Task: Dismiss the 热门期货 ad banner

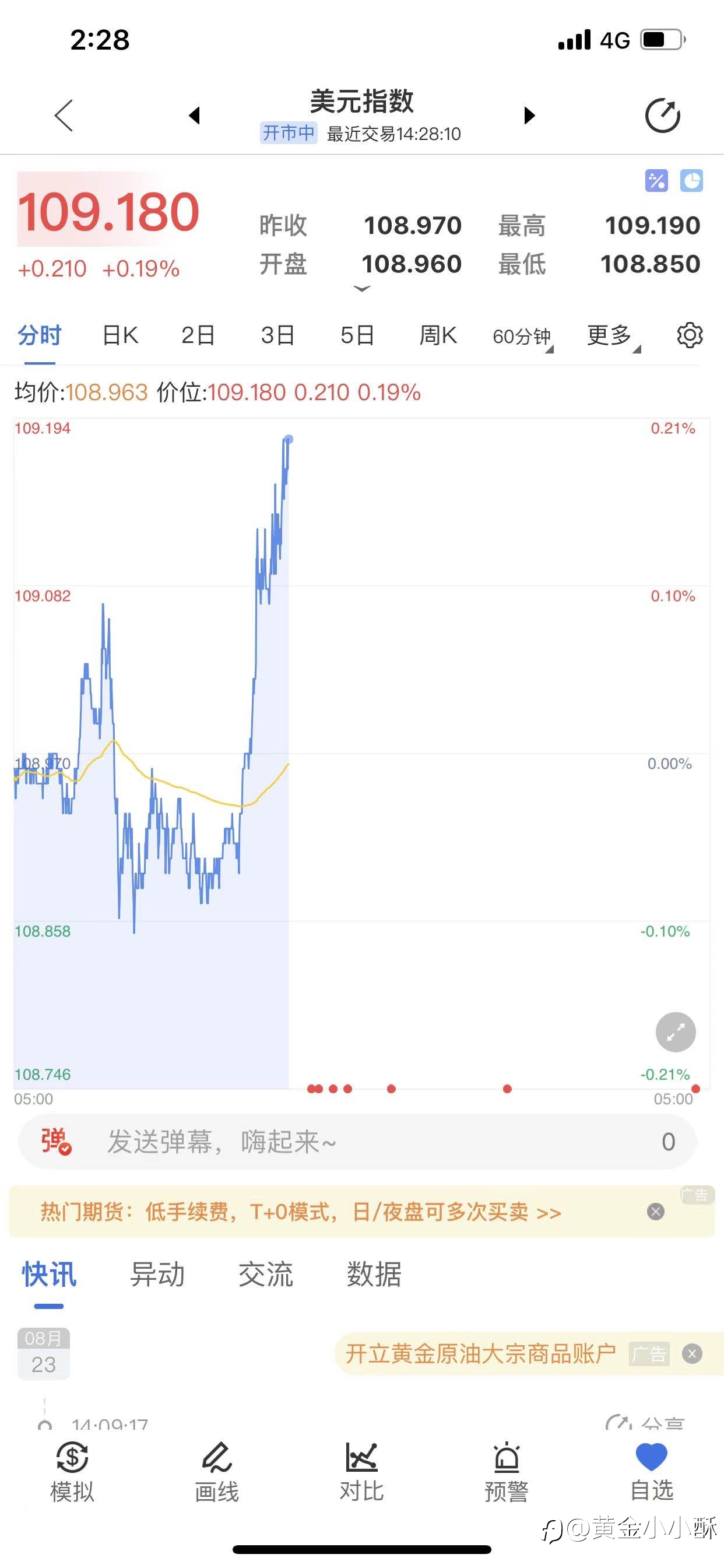Action: [x=655, y=1212]
